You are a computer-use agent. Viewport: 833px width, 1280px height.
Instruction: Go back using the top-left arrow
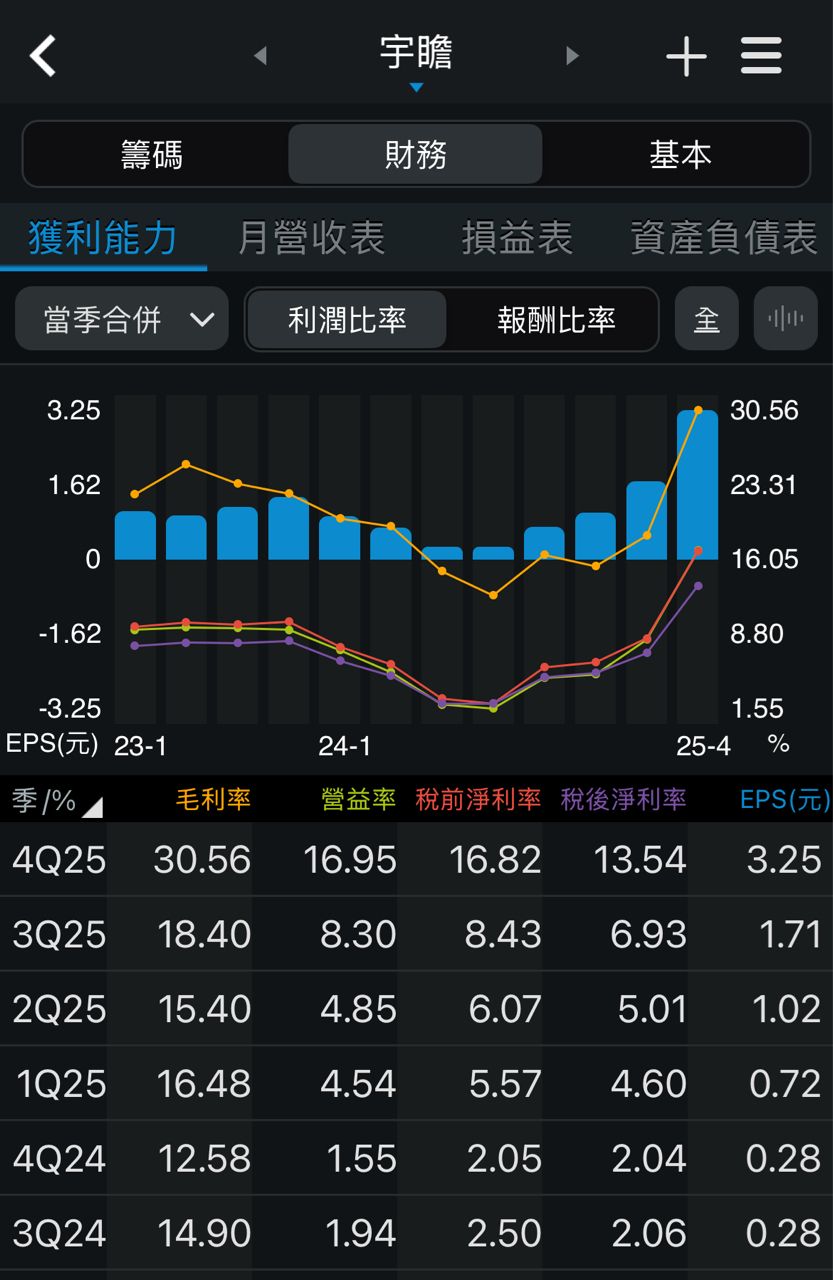43,56
